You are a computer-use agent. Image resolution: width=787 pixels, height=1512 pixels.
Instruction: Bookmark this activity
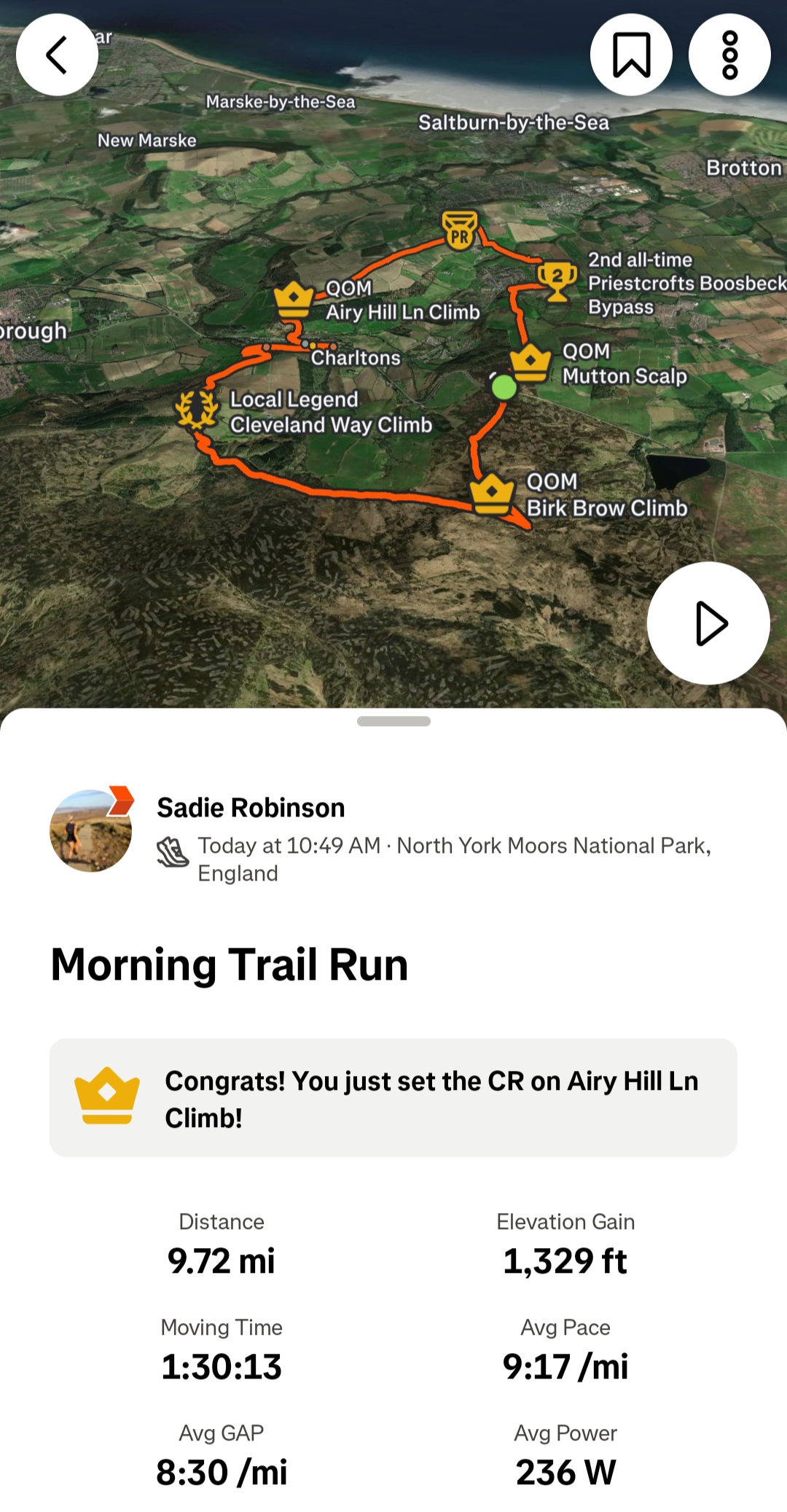click(x=631, y=55)
